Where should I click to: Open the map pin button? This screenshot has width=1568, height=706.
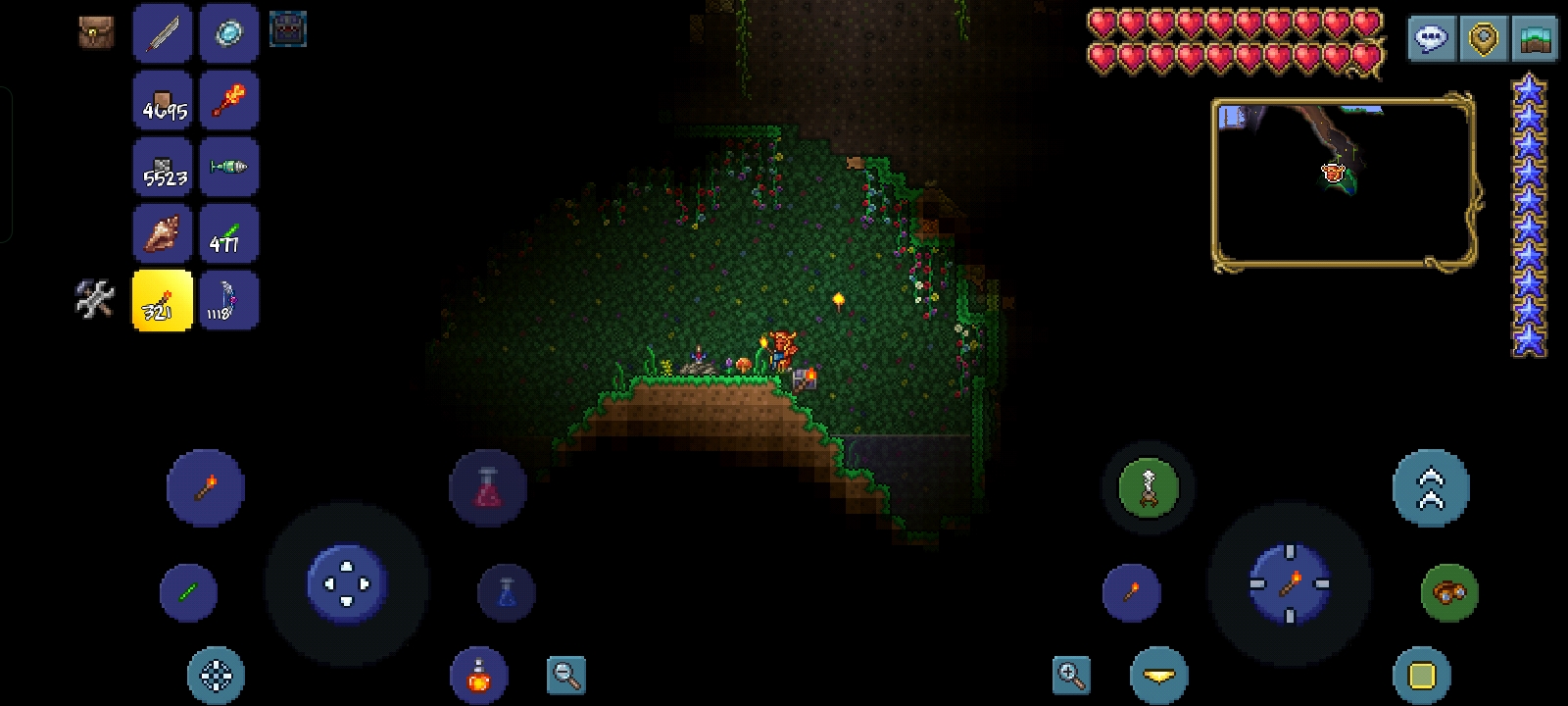pyautogui.click(x=1483, y=39)
